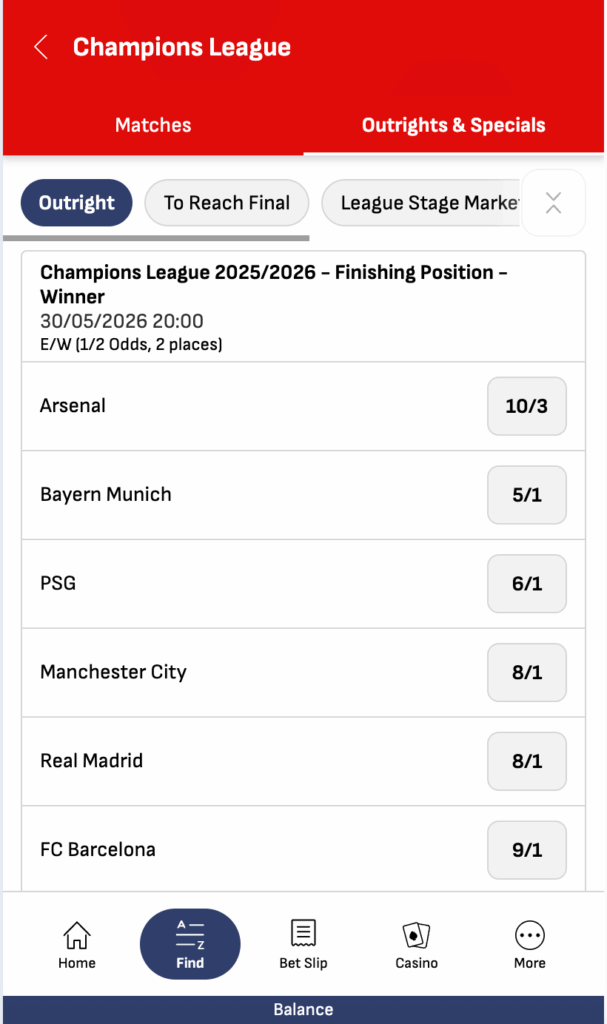Switch to the Matches tab
Viewport: 607px width, 1024px height.
[x=153, y=125]
